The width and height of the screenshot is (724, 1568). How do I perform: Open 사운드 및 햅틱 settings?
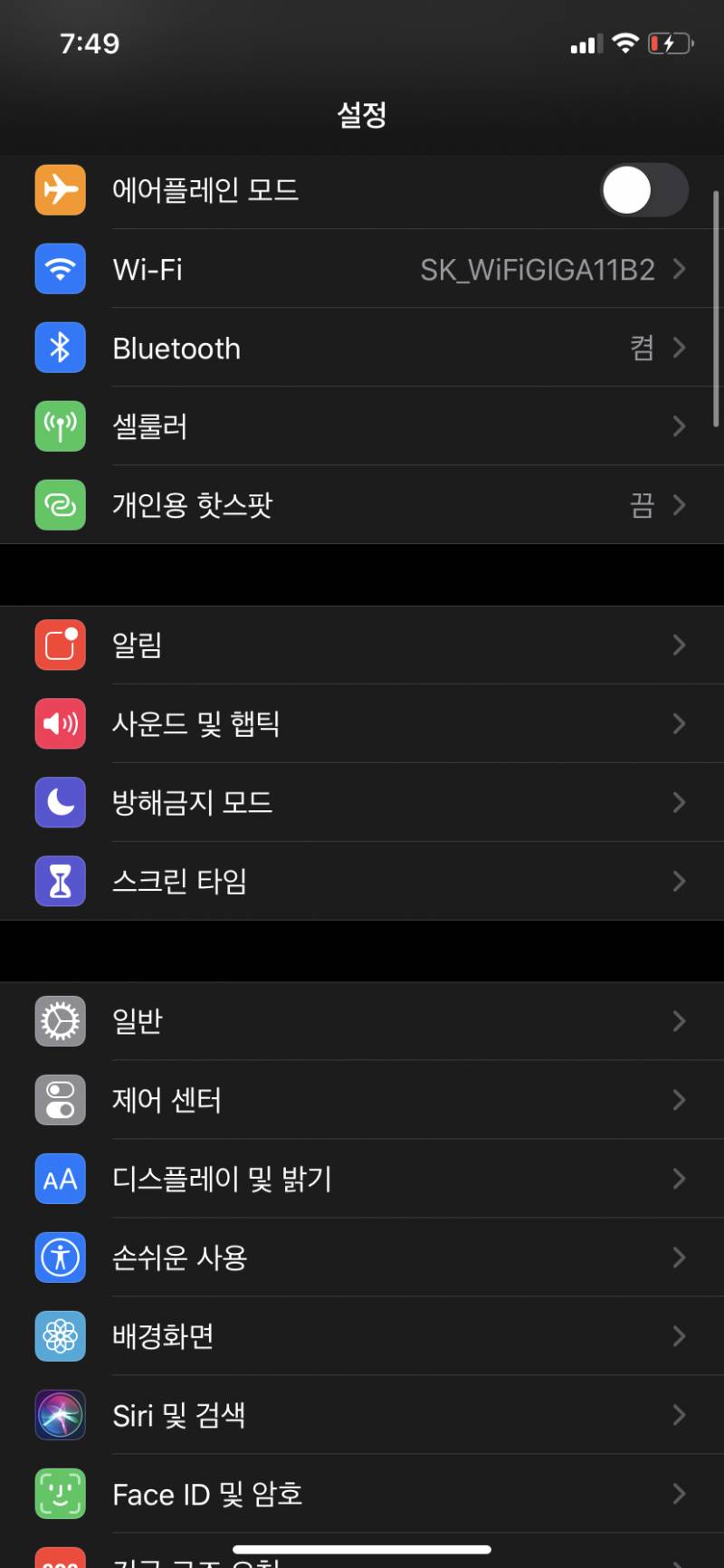click(x=362, y=723)
